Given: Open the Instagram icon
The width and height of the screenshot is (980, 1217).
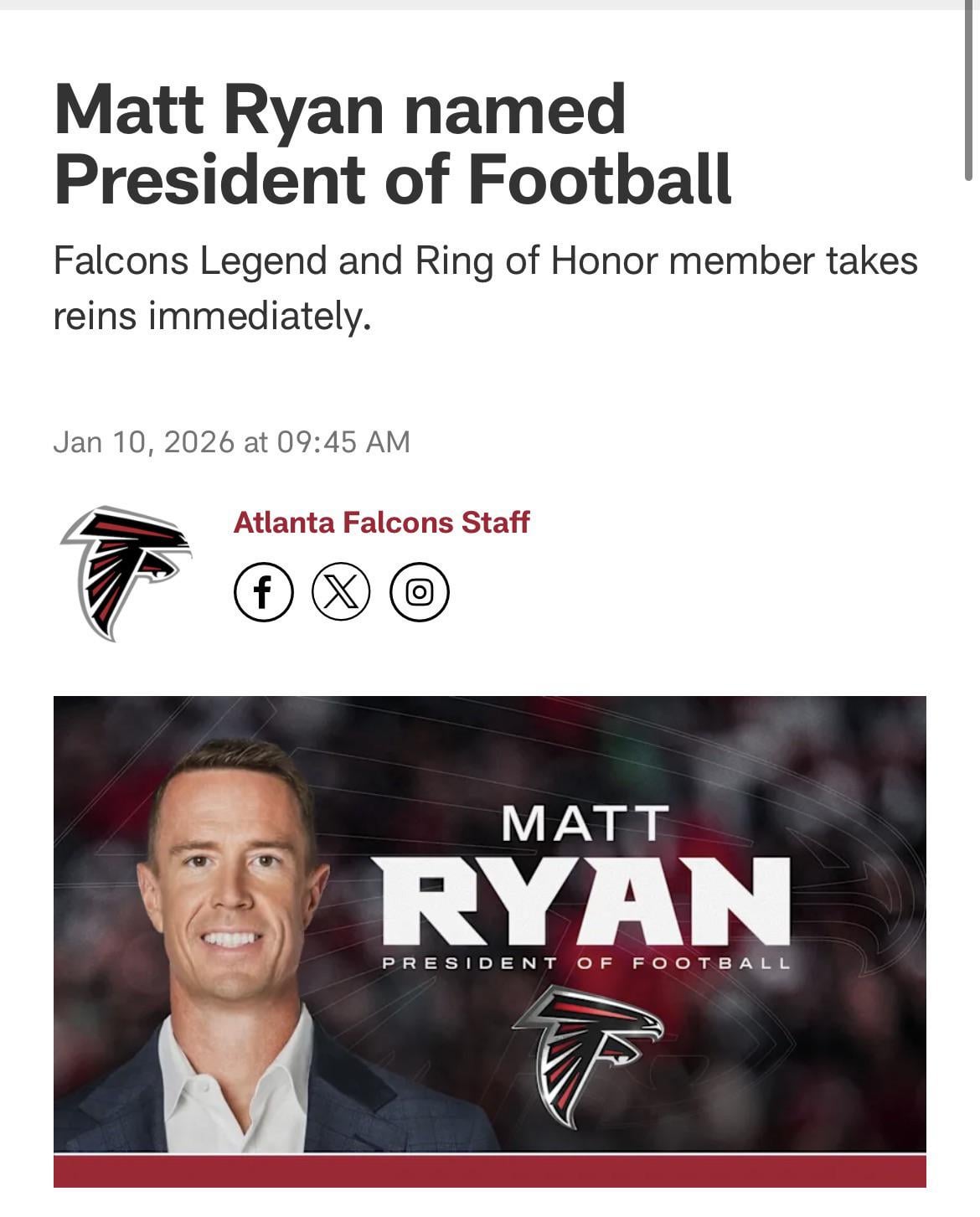Looking at the screenshot, I should pyautogui.click(x=419, y=591).
